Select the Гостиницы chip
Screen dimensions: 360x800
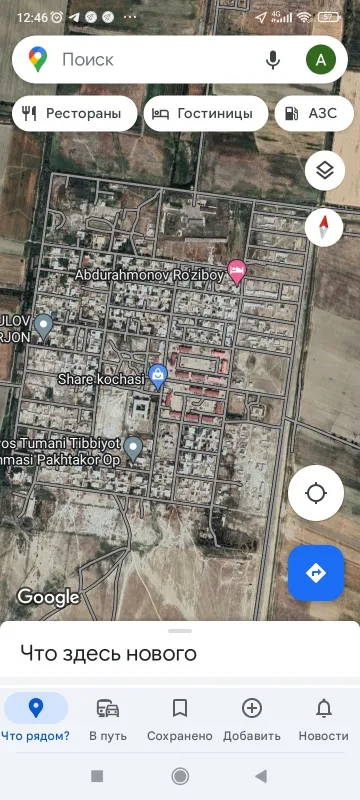[x=206, y=113]
